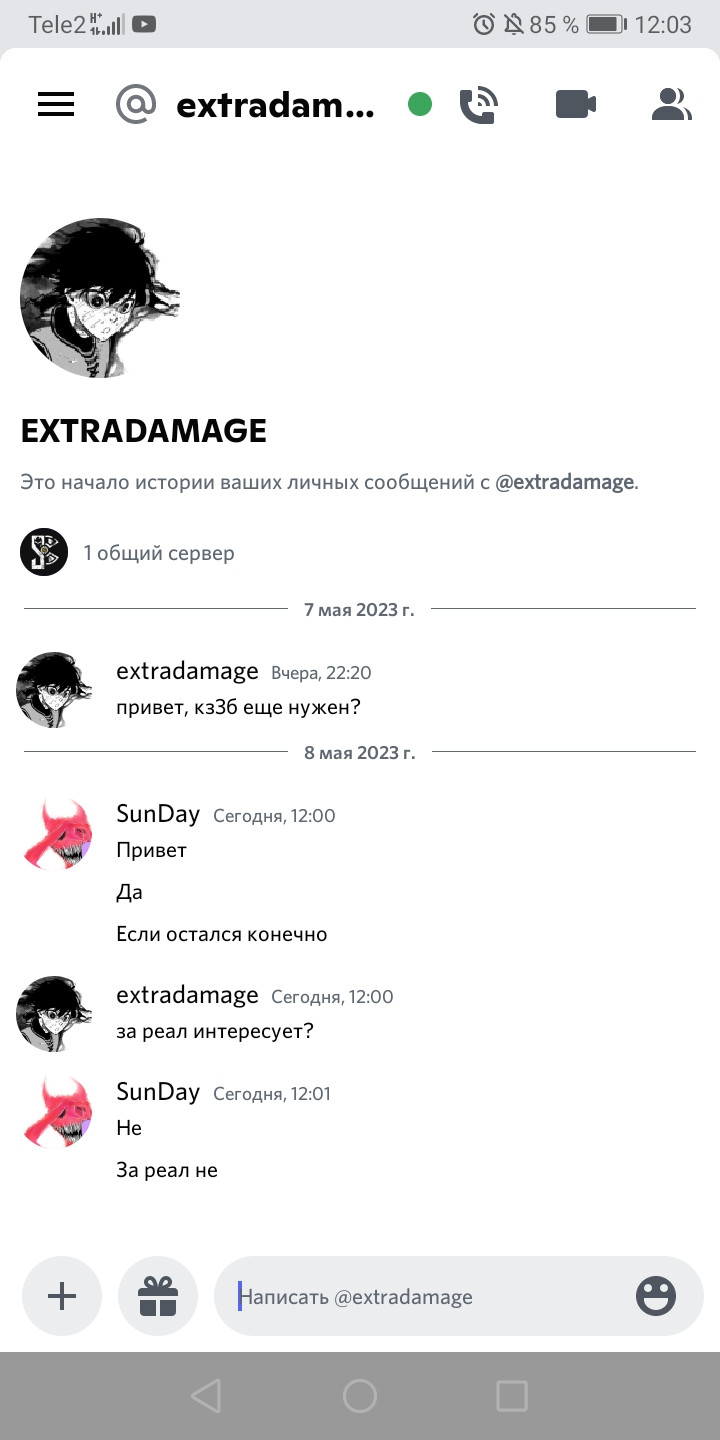720x1440 pixels.
Task: Tap SunDay's avatar next to "Привет"
Action: (58, 835)
